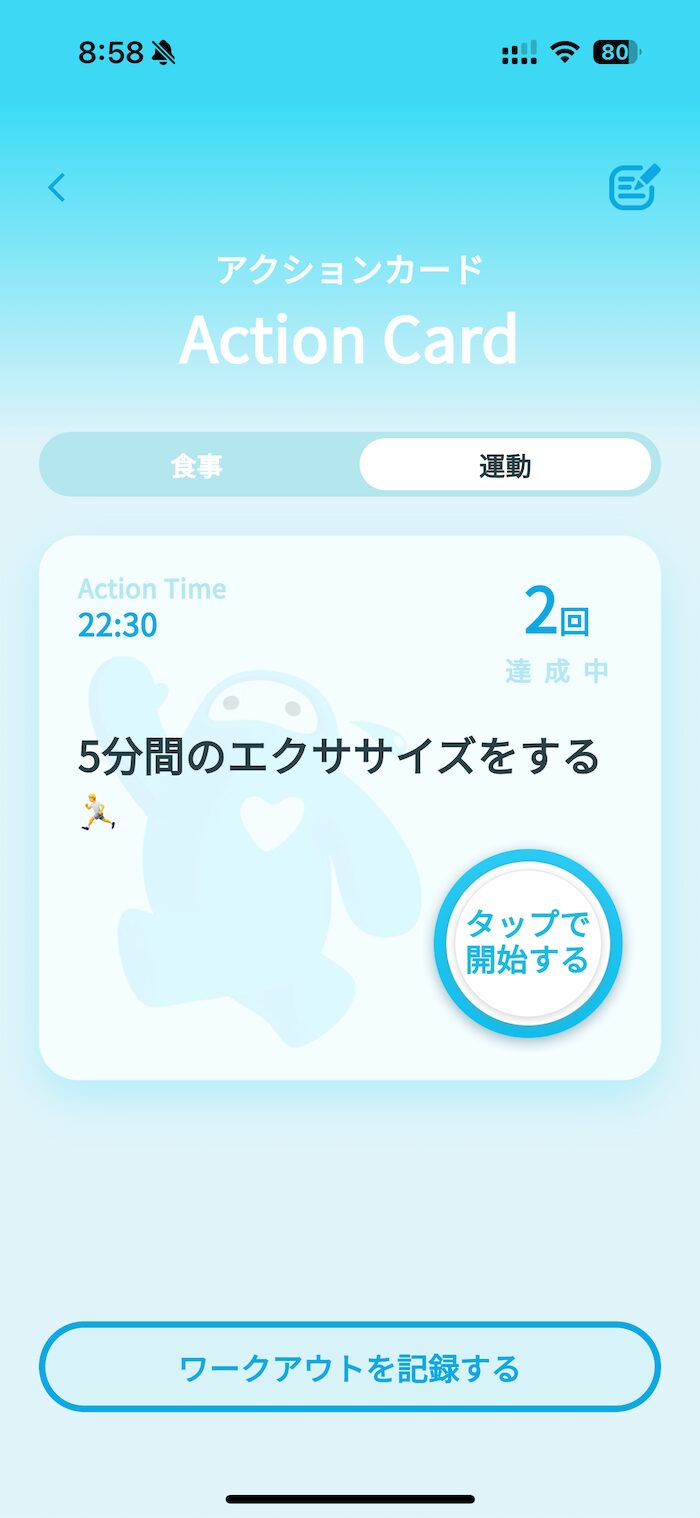This screenshot has height=1518, width=700.
Task: Tap ワークアウトを記録する button
Action: (350, 1367)
